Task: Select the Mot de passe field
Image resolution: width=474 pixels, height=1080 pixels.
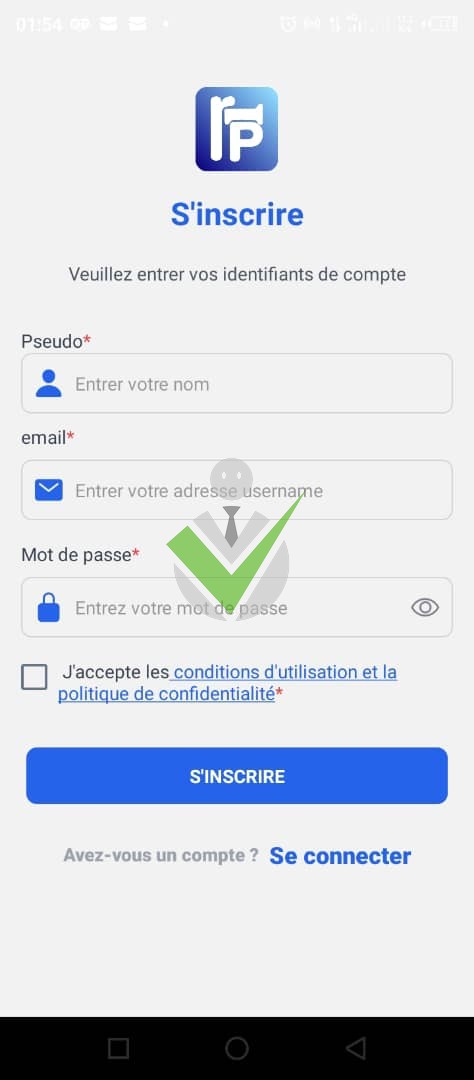Action: [237, 607]
